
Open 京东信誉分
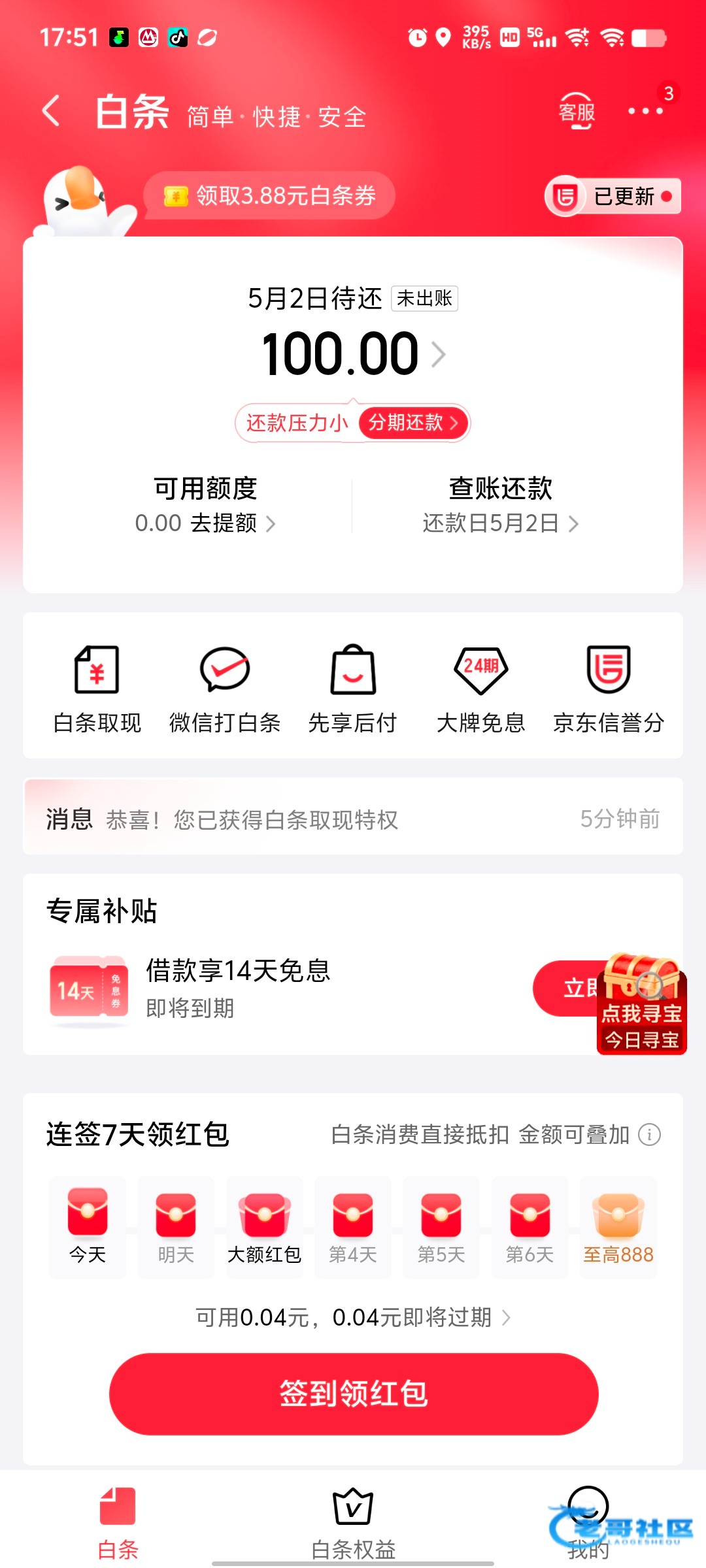point(609,689)
